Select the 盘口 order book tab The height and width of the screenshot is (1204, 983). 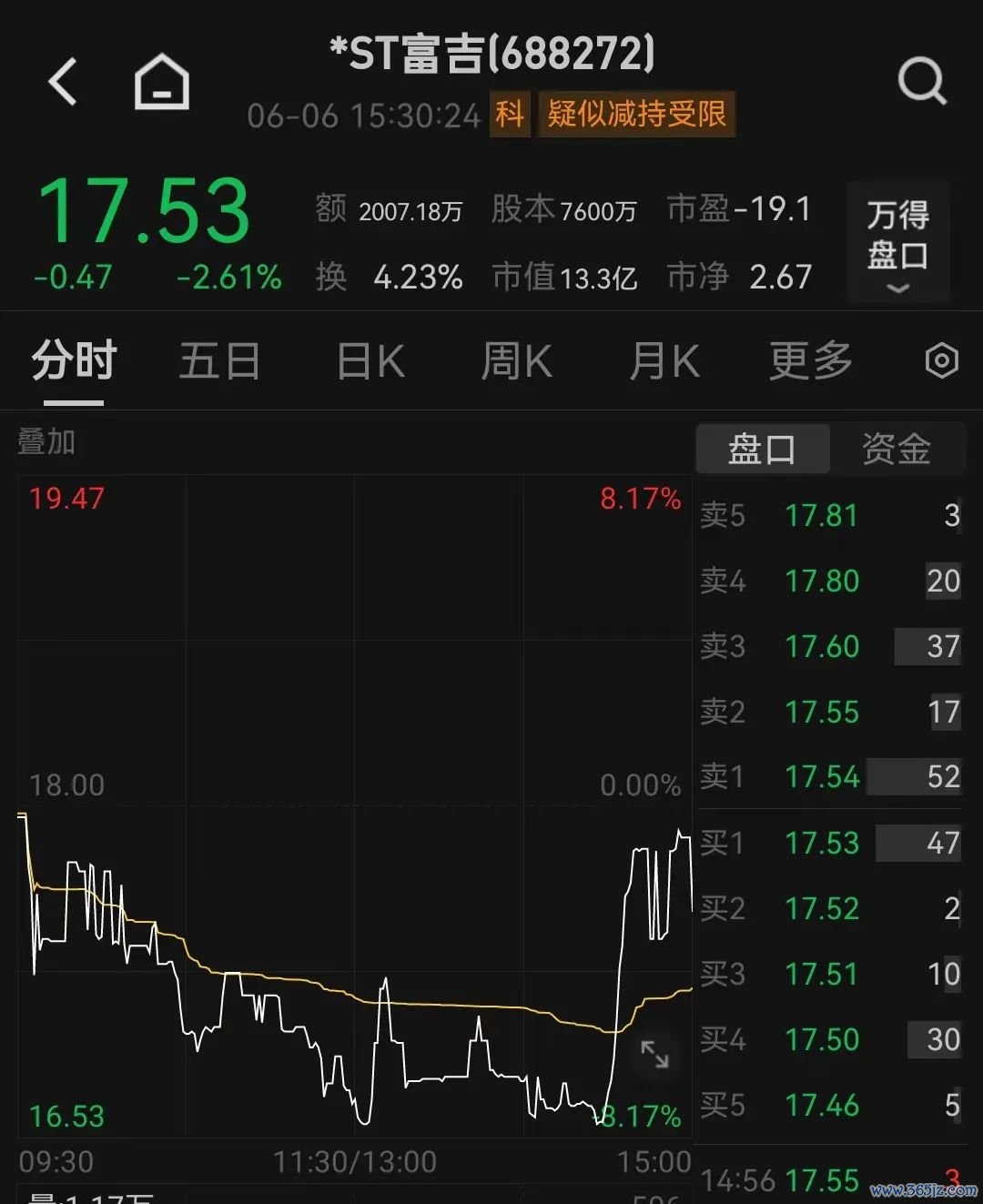point(762,449)
